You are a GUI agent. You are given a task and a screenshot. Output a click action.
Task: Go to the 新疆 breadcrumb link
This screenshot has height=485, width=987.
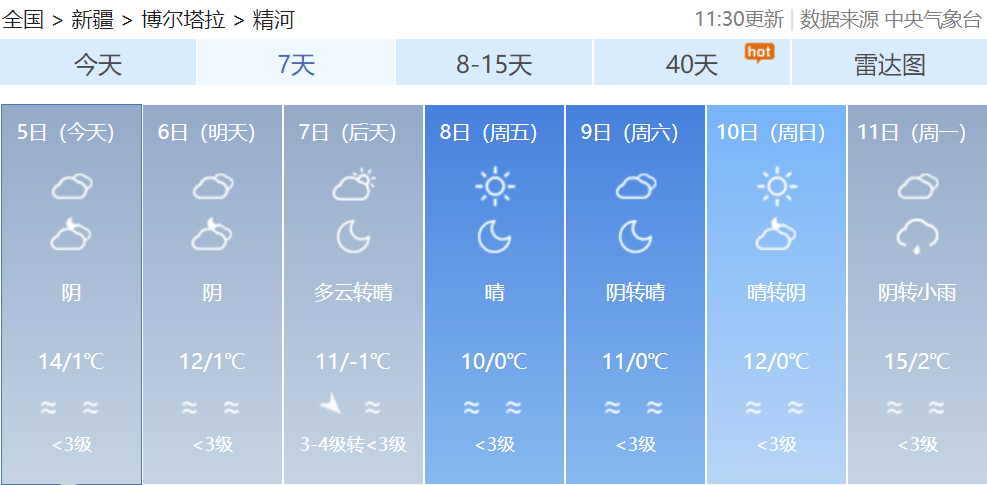point(92,19)
